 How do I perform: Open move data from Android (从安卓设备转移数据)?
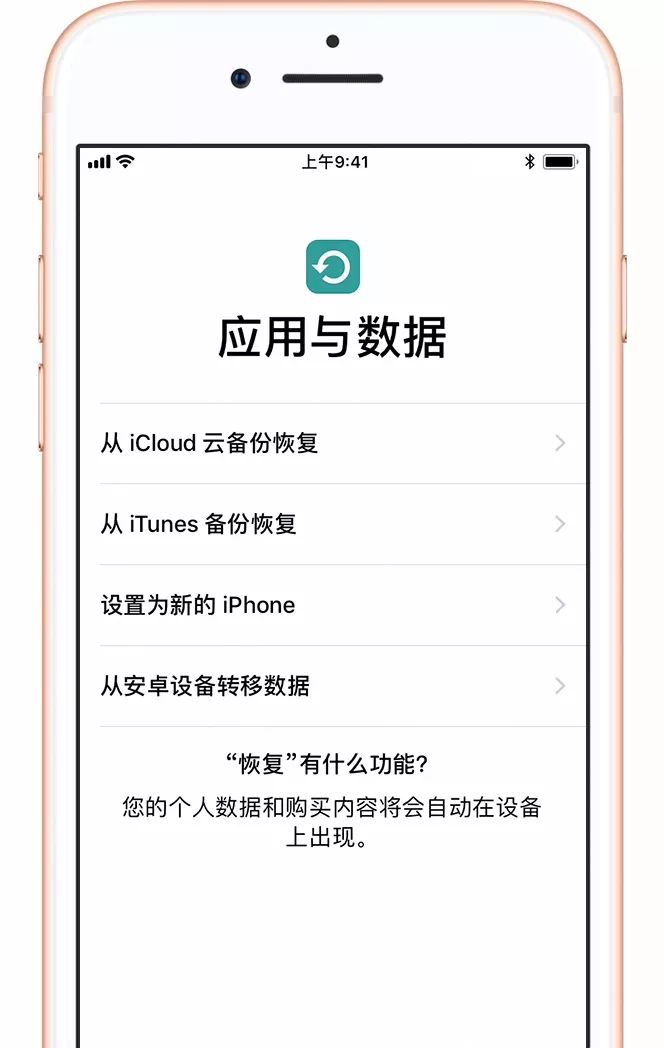point(332,686)
